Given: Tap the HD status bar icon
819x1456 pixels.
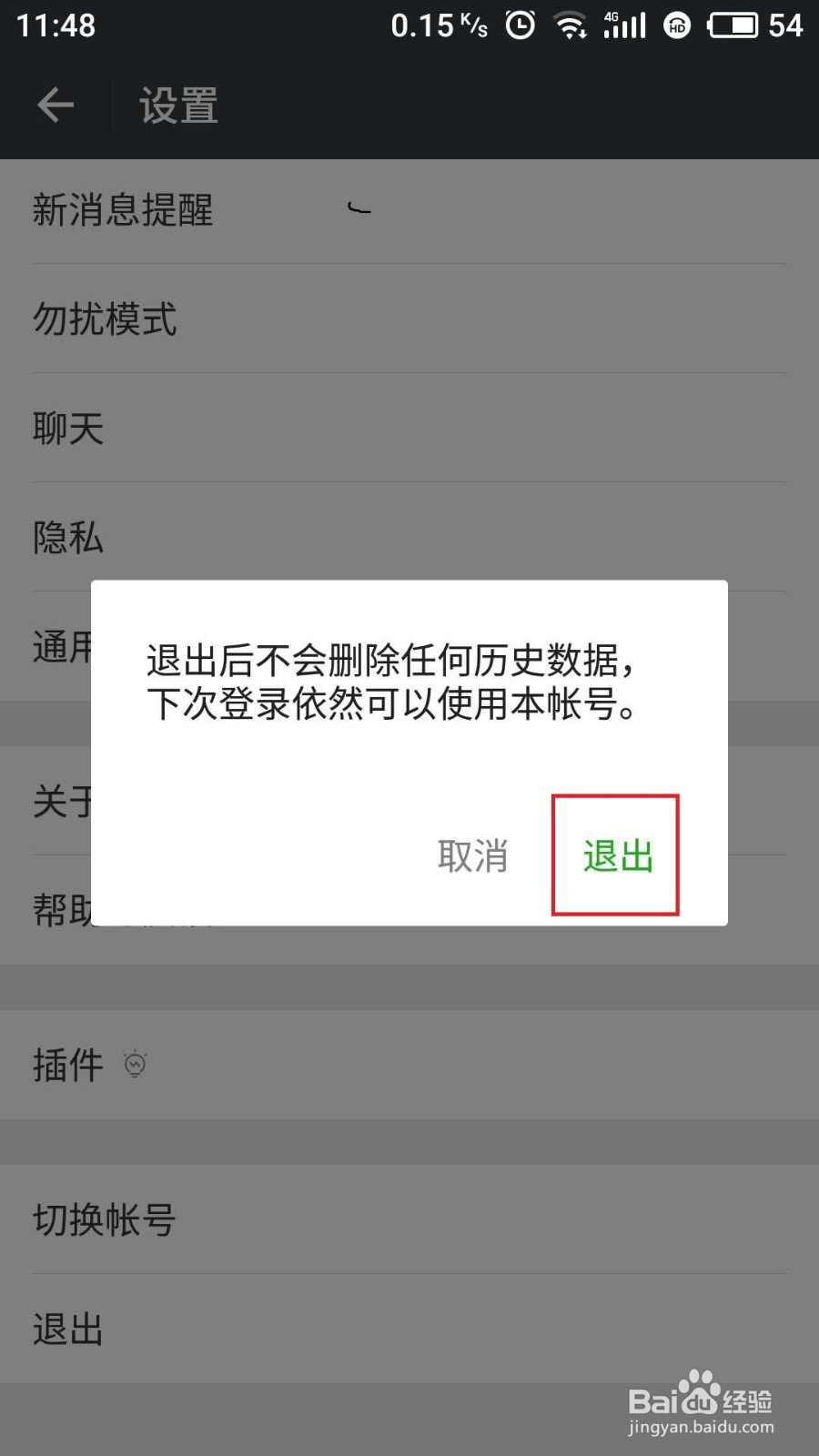Looking at the screenshot, I should click(675, 25).
